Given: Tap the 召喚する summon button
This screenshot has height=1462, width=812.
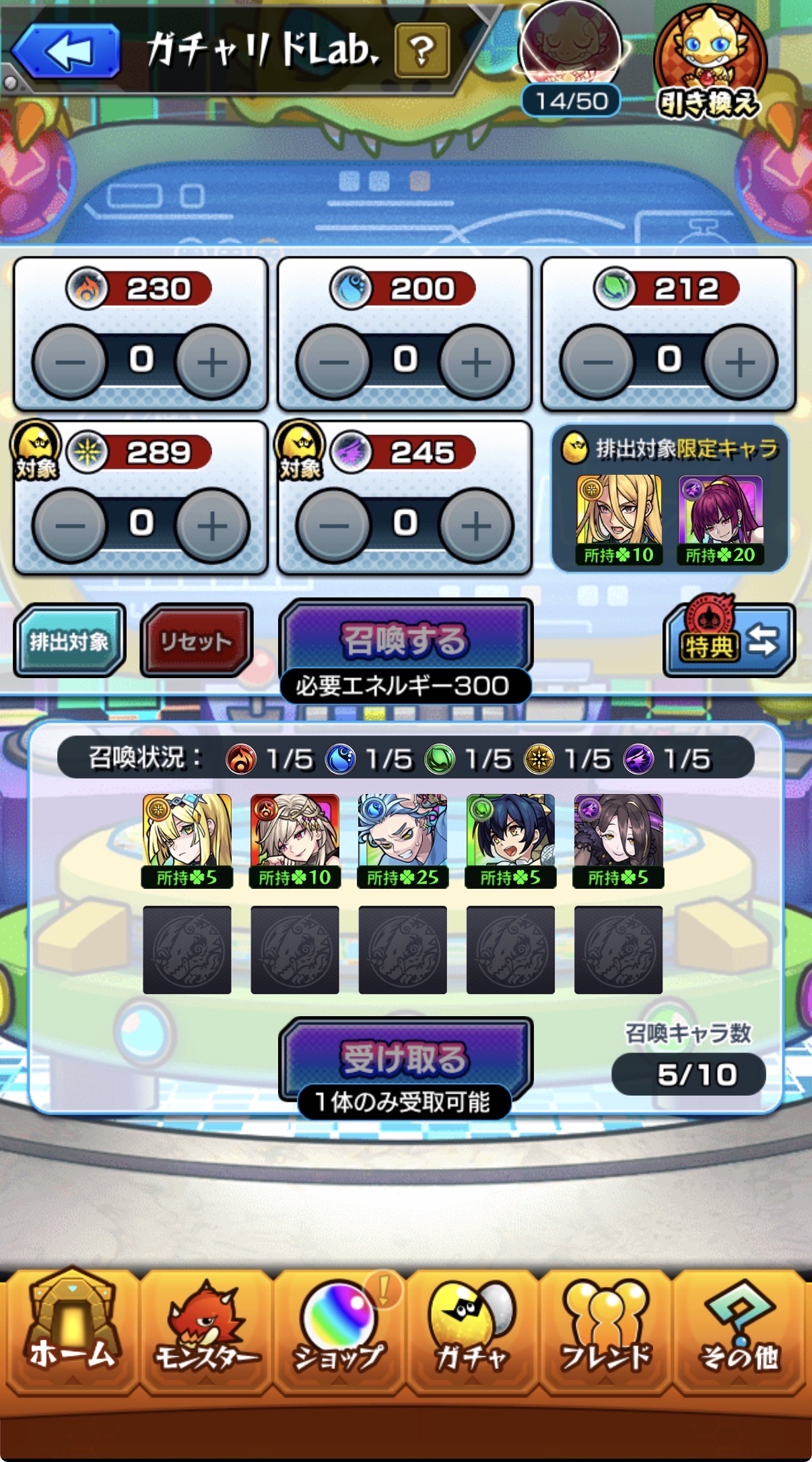Looking at the screenshot, I should tap(405, 640).
